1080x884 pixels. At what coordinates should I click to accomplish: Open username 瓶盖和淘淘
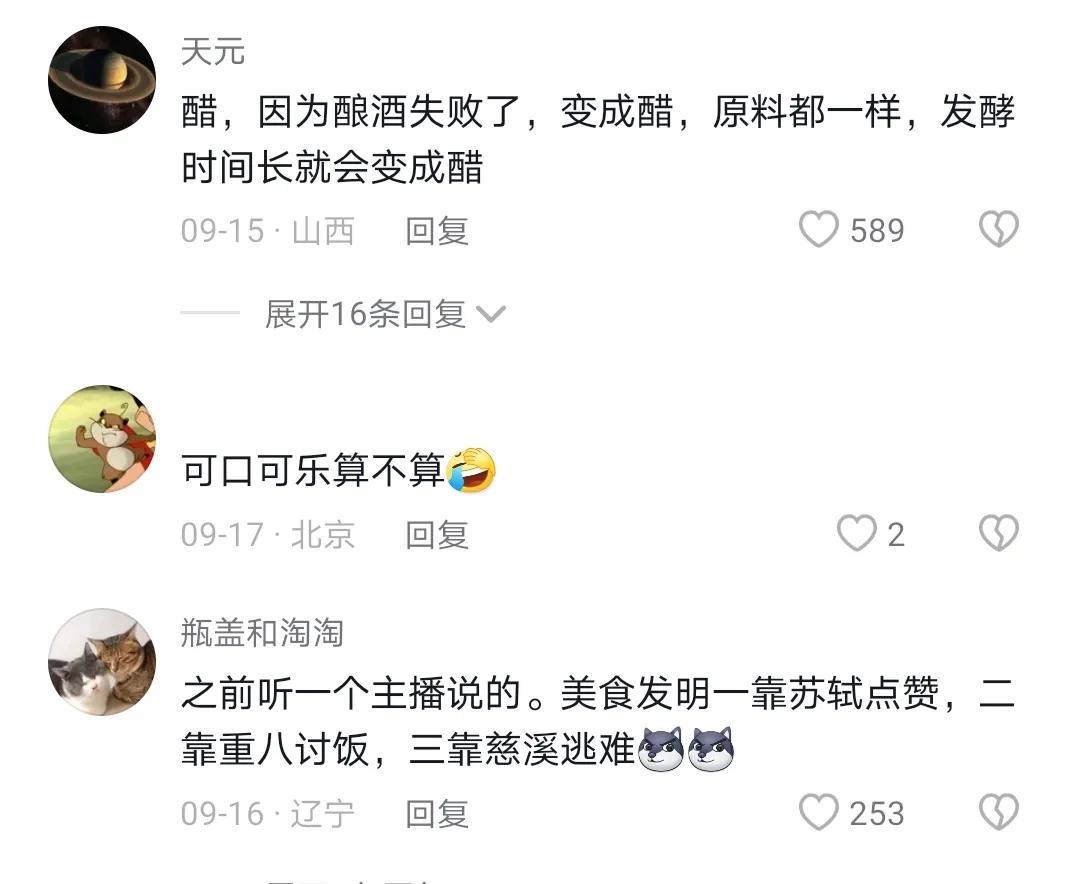click(262, 632)
